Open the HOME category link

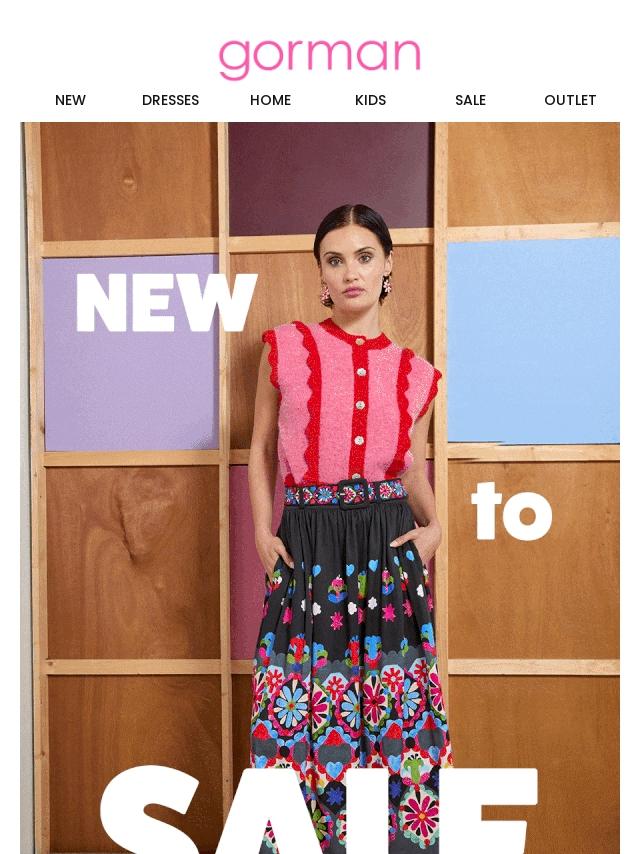pos(270,100)
